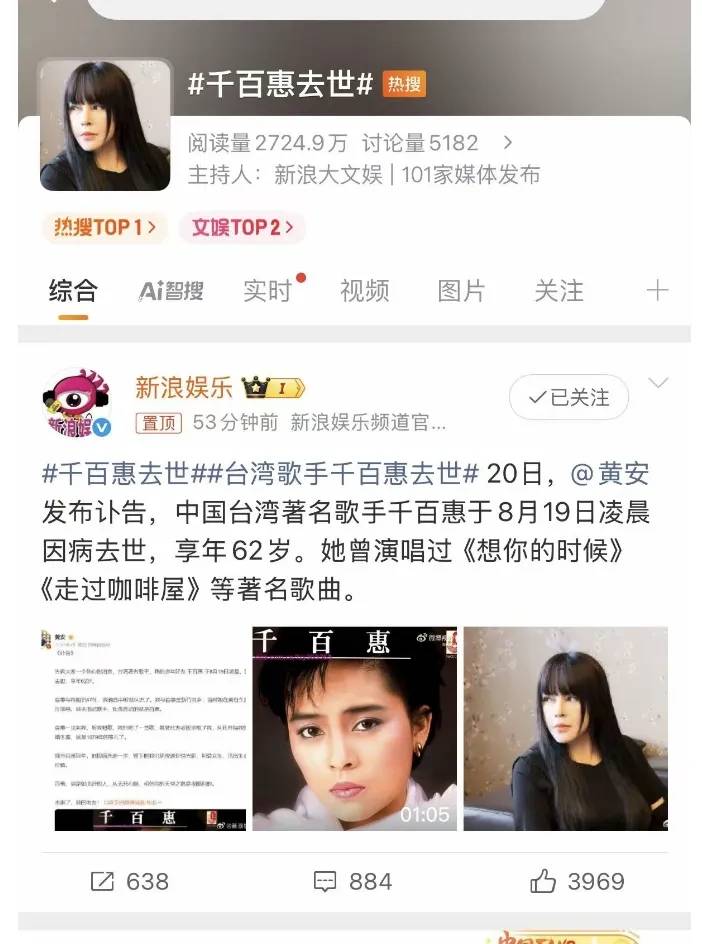The height and width of the screenshot is (944, 702).
Task: Tap the 已关注 follow button
Action: (568, 398)
